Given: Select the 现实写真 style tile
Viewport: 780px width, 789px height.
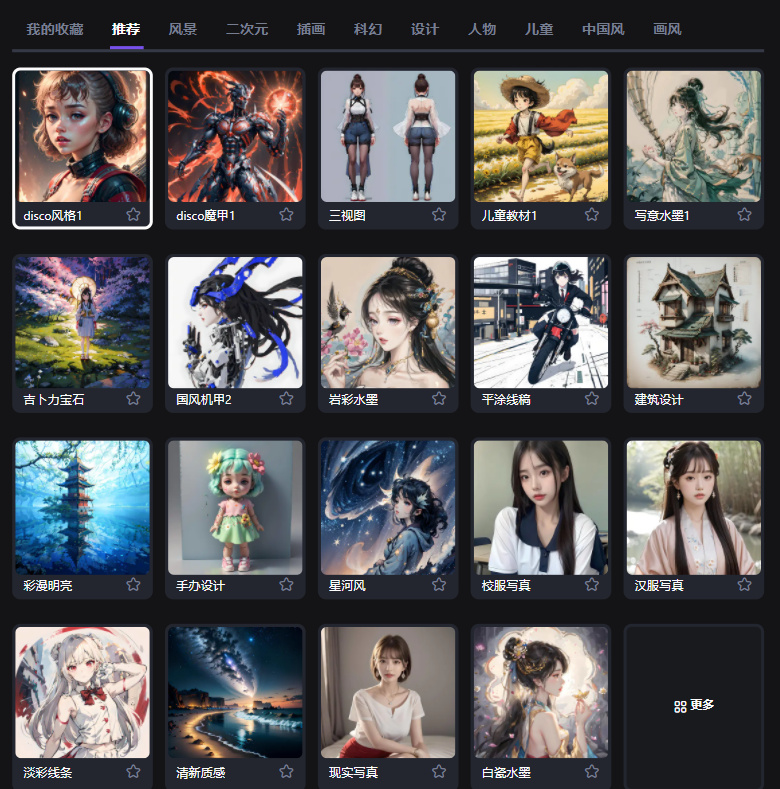Looking at the screenshot, I should tap(388, 693).
